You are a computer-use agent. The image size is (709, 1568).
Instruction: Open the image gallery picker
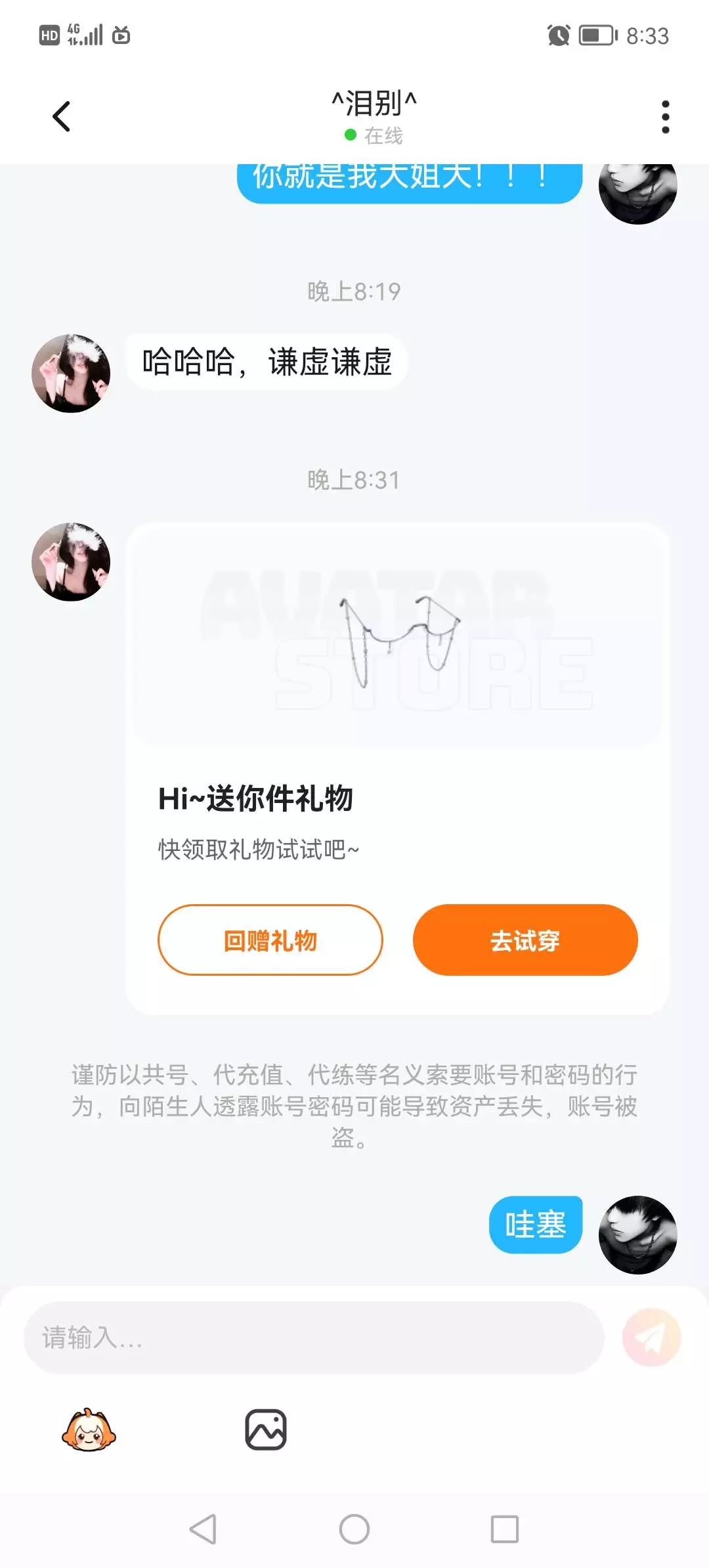coord(266,1429)
